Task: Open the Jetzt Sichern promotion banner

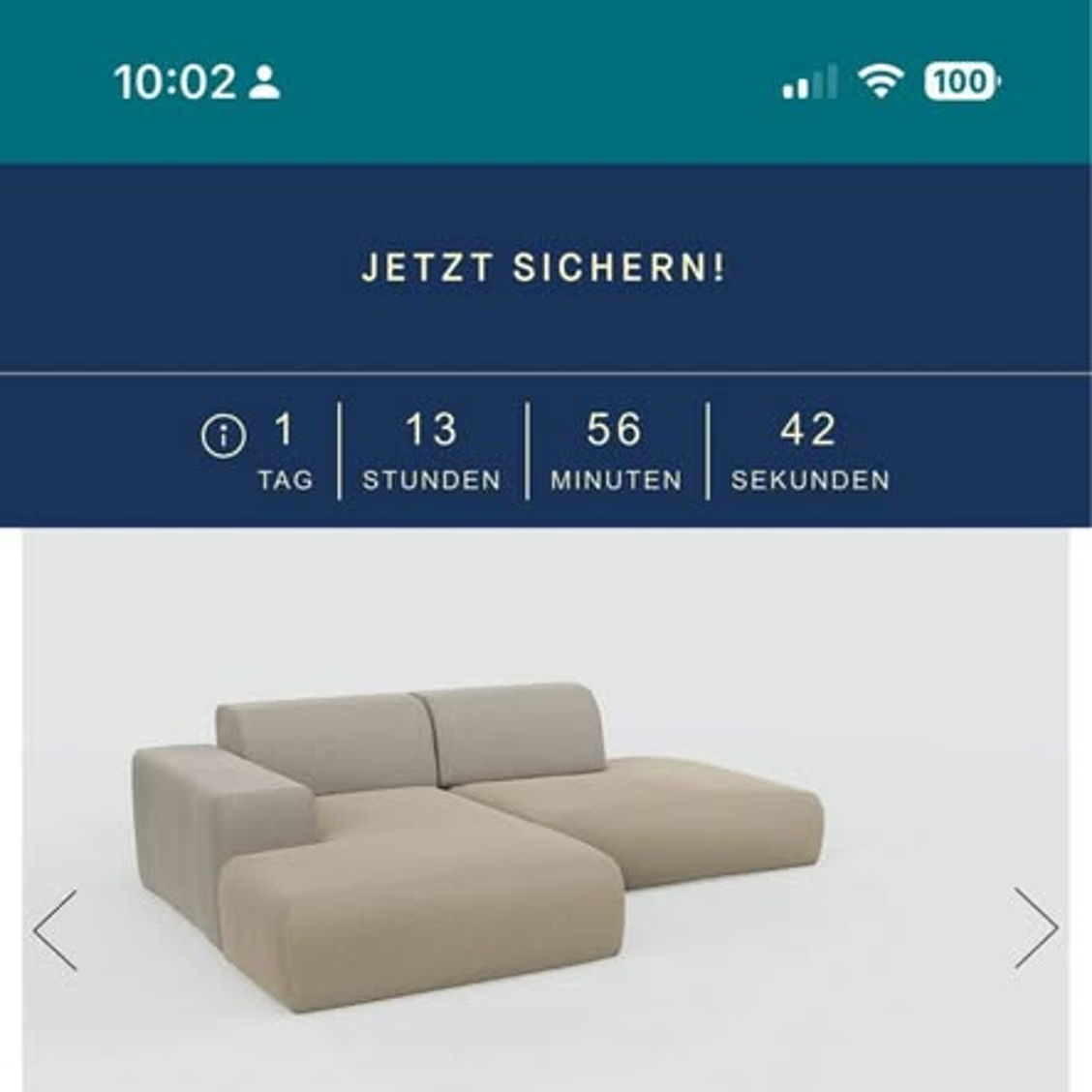Action: (544, 268)
